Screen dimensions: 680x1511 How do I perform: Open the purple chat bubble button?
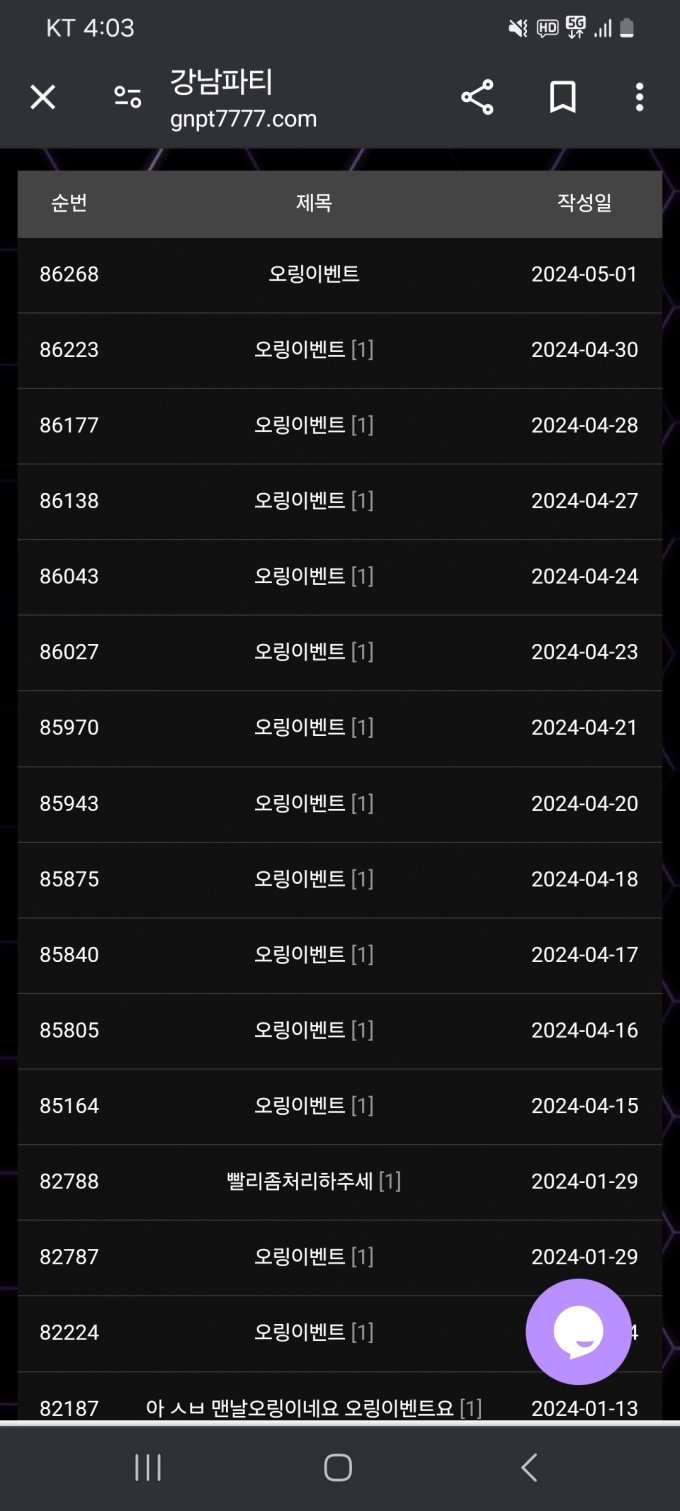(578, 1331)
